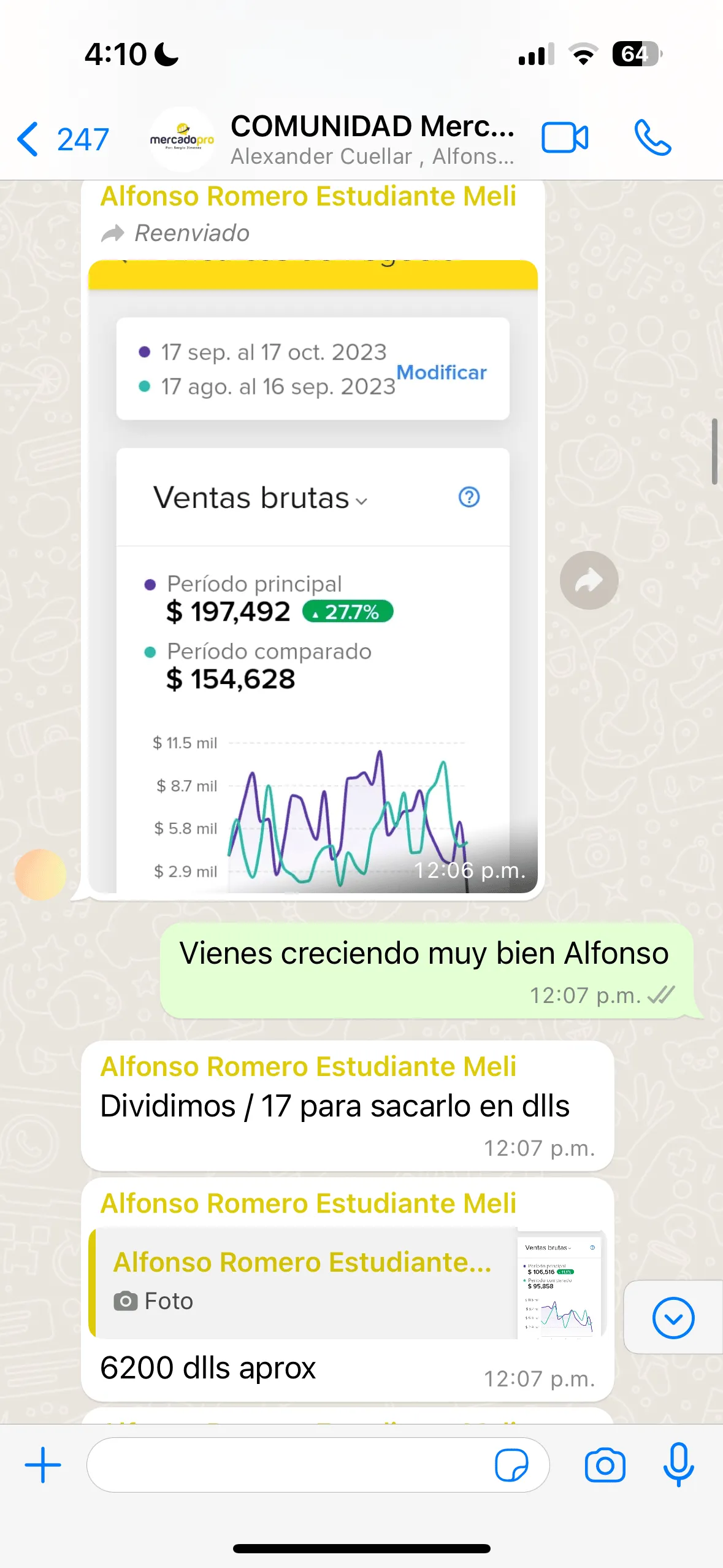Screen dimensions: 723x1568
Task: Open the forwarded Ventas brutas screenshot
Action: [x=313, y=577]
